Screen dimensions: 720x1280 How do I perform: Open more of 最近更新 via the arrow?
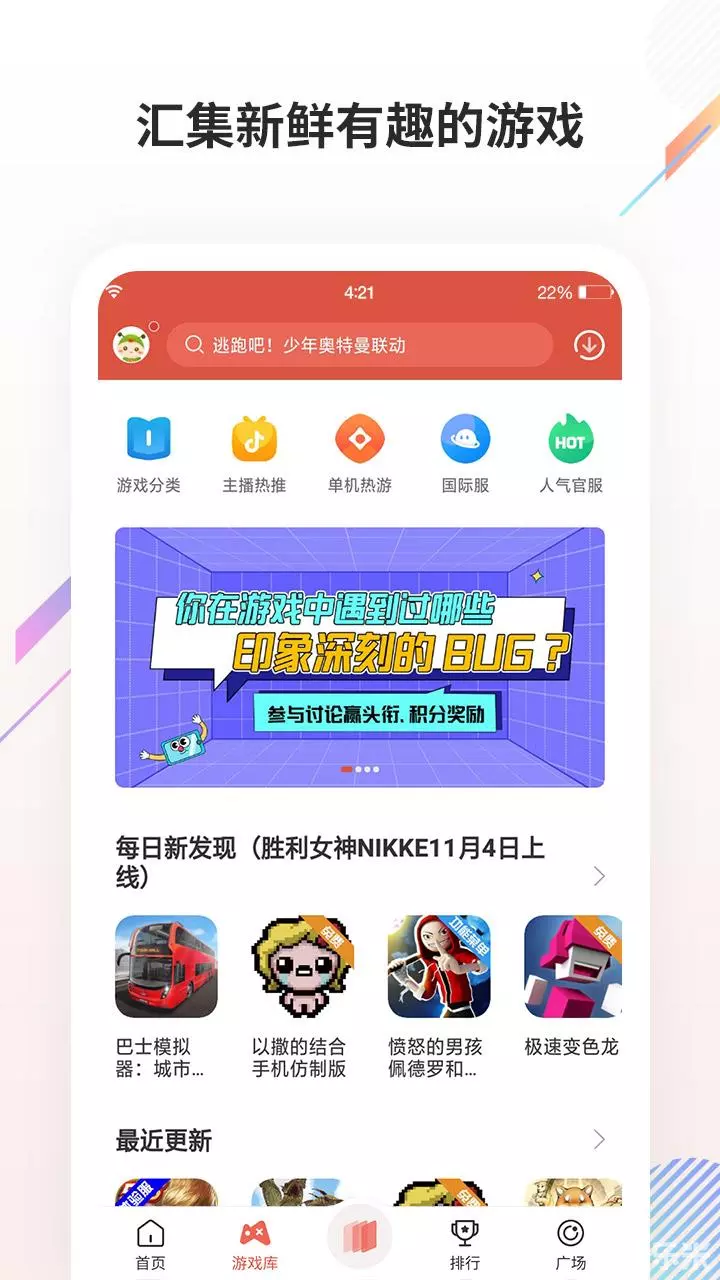[x=599, y=1140]
